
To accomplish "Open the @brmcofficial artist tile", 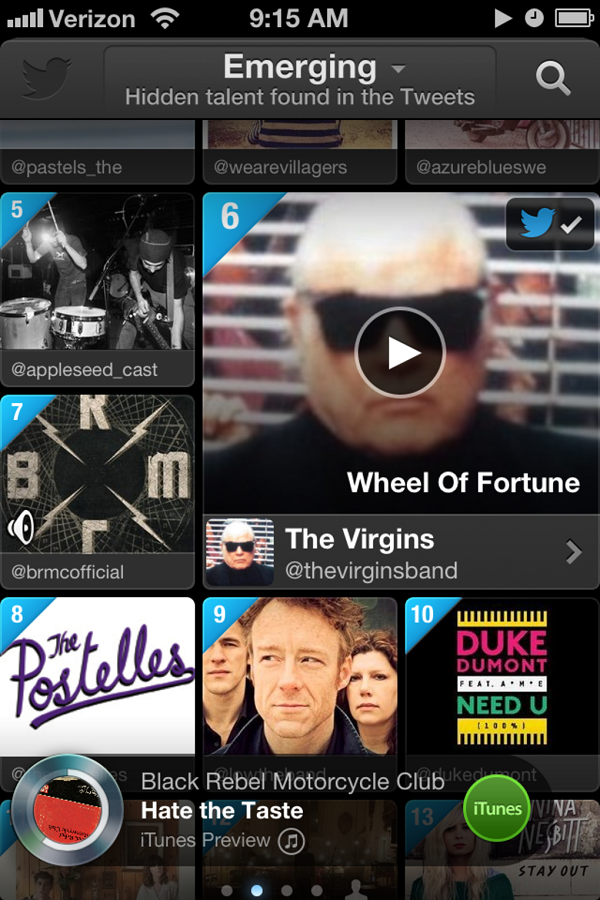I will 97,491.
